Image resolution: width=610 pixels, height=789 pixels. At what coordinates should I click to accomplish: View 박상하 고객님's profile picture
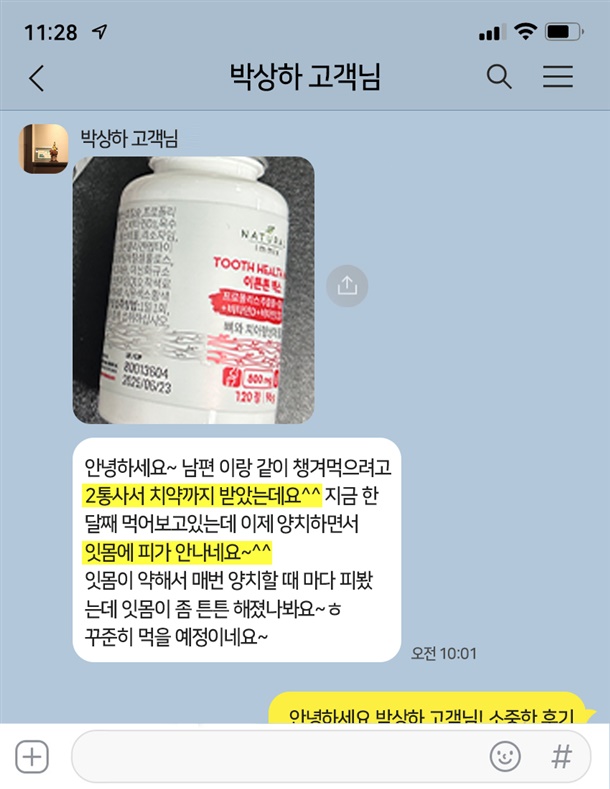point(45,149)
